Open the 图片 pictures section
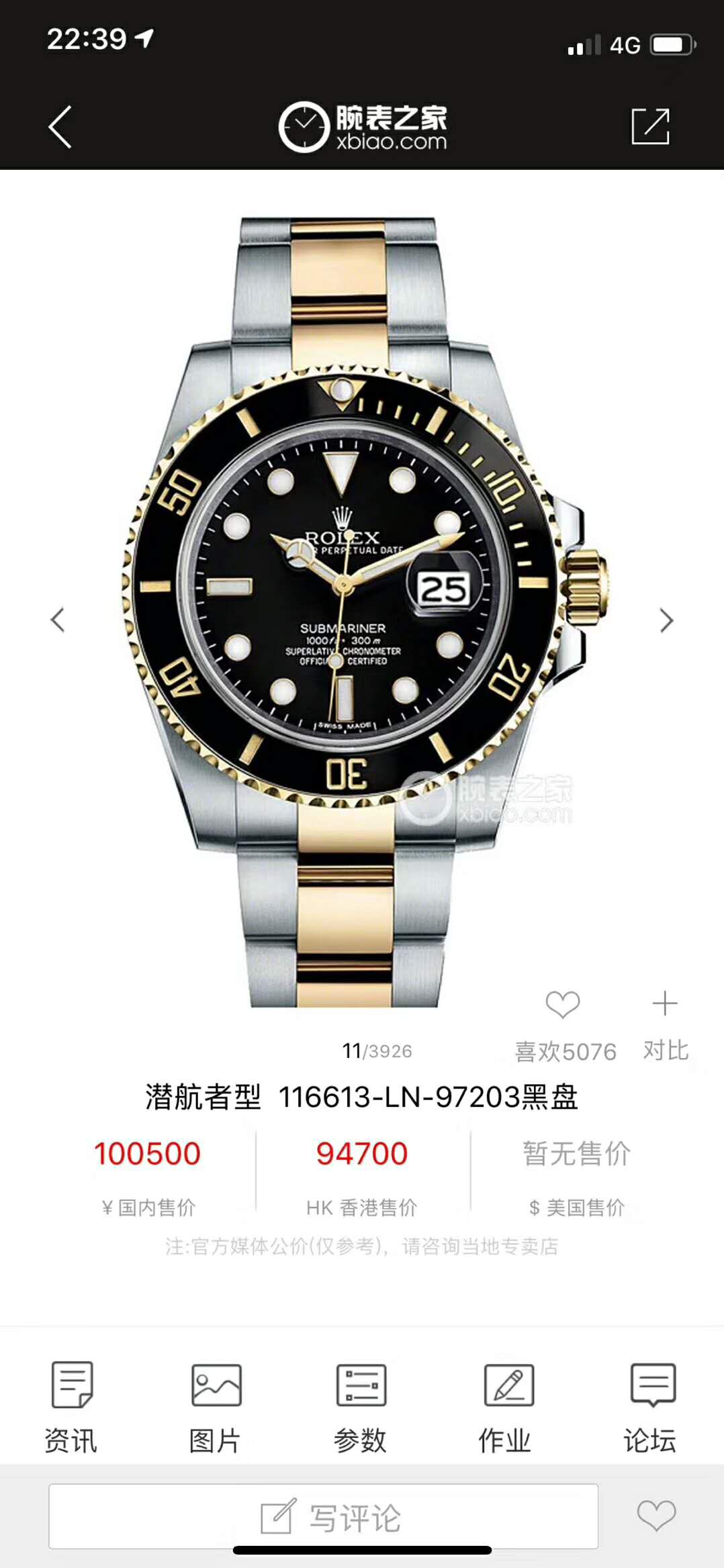This screenshot has height=1568, width=724. pyautogui.click(x=216, y=1404)
